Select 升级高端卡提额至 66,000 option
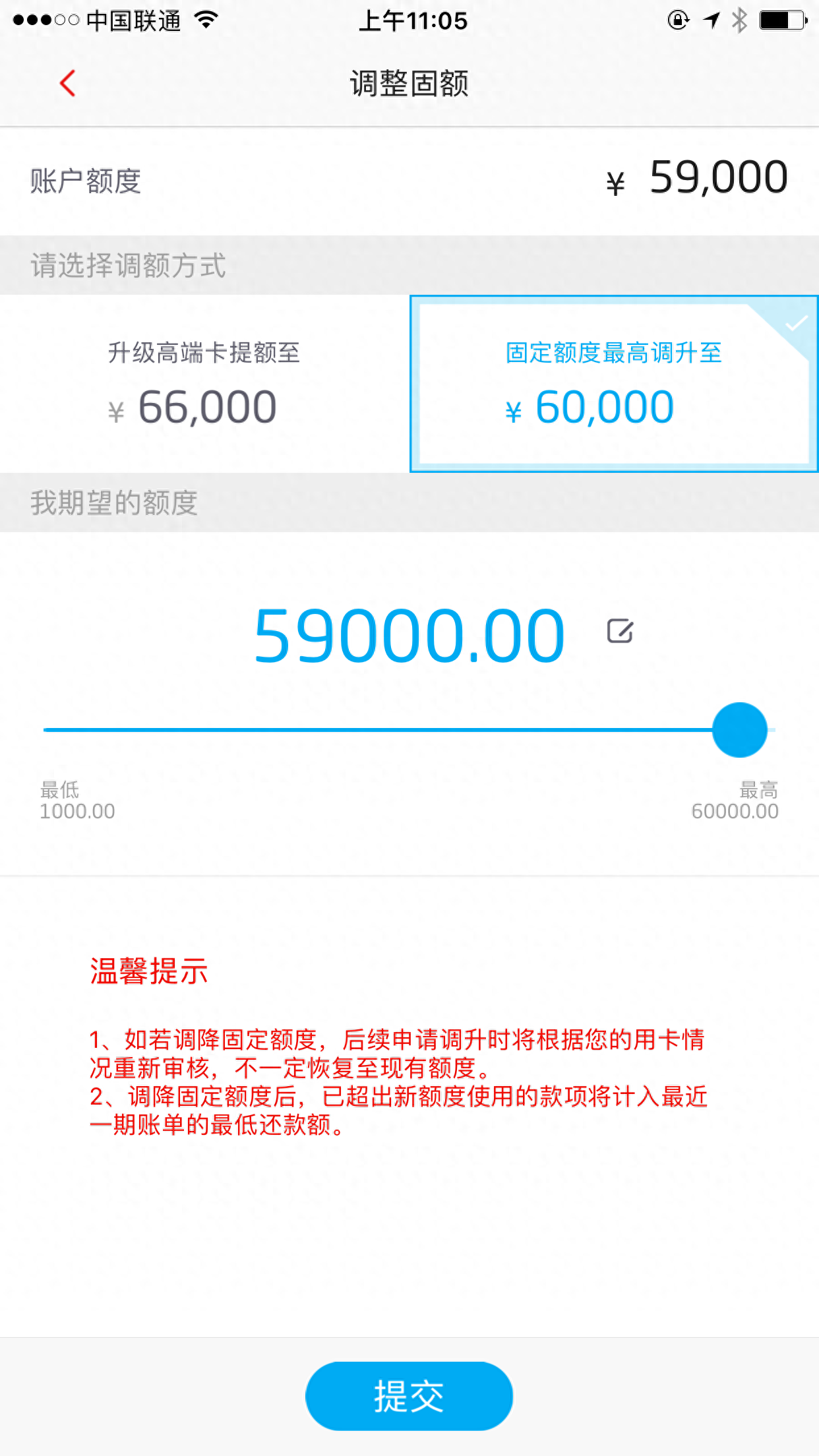 [x=204, y=384]
